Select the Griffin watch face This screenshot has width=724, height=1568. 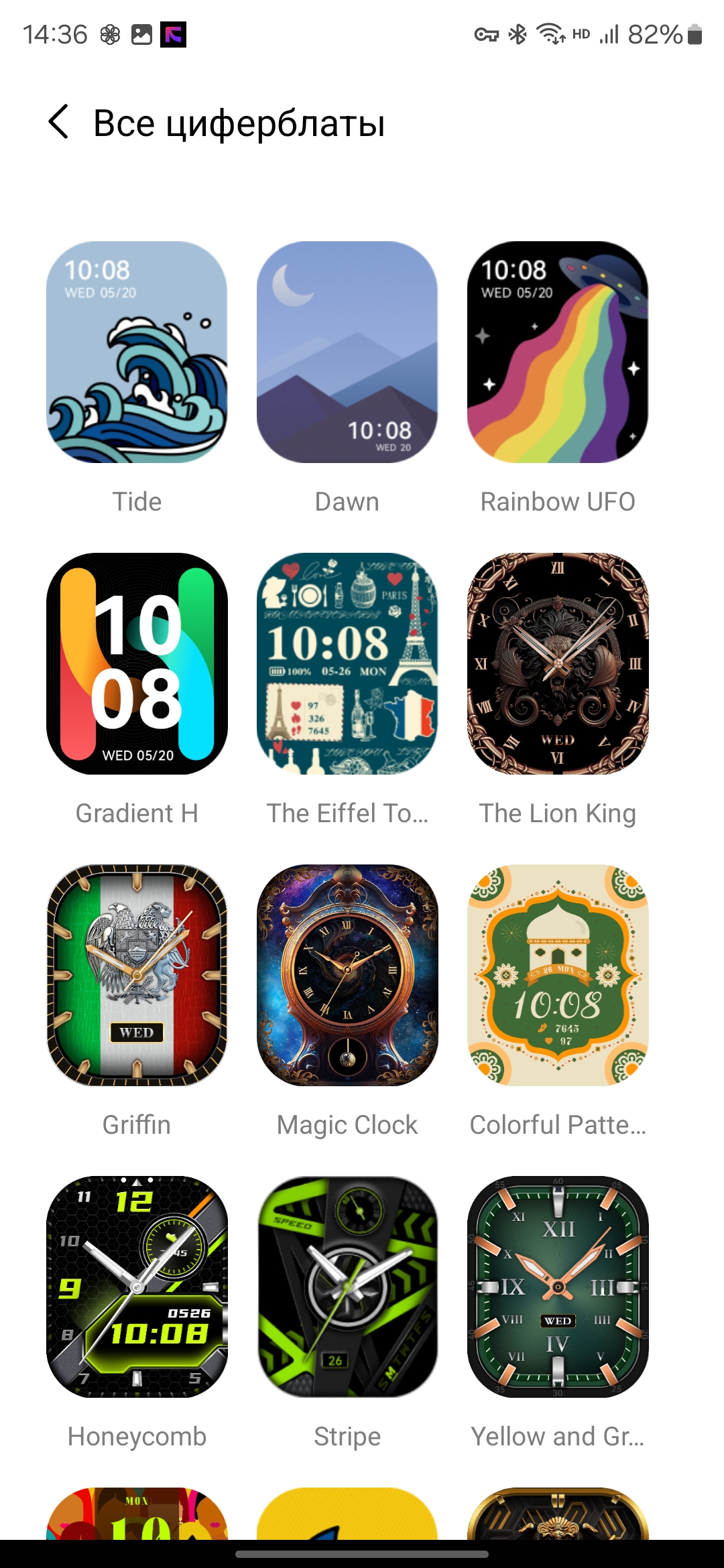[137, 976]
